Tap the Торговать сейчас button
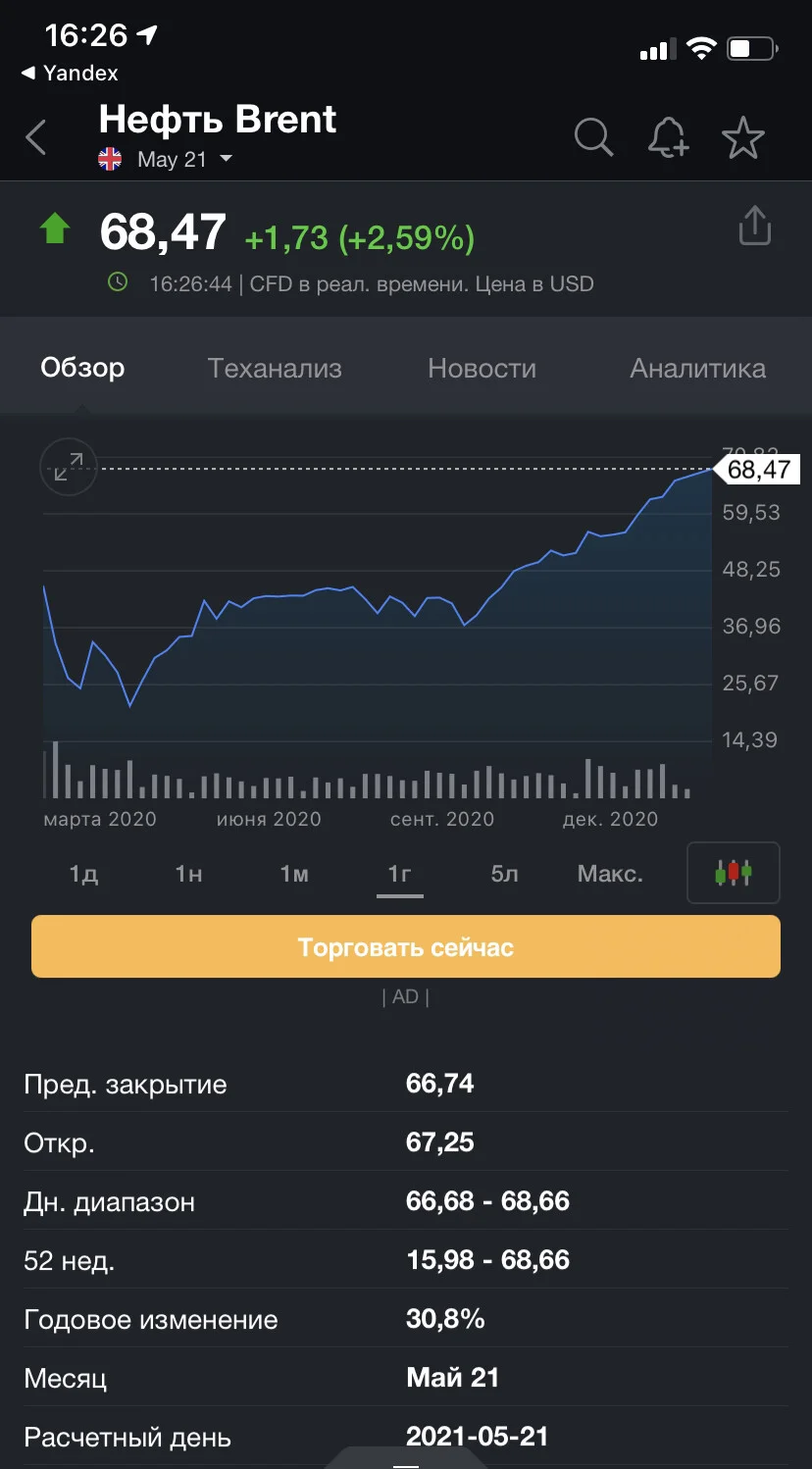The image size is (812, 1469). 406,947
